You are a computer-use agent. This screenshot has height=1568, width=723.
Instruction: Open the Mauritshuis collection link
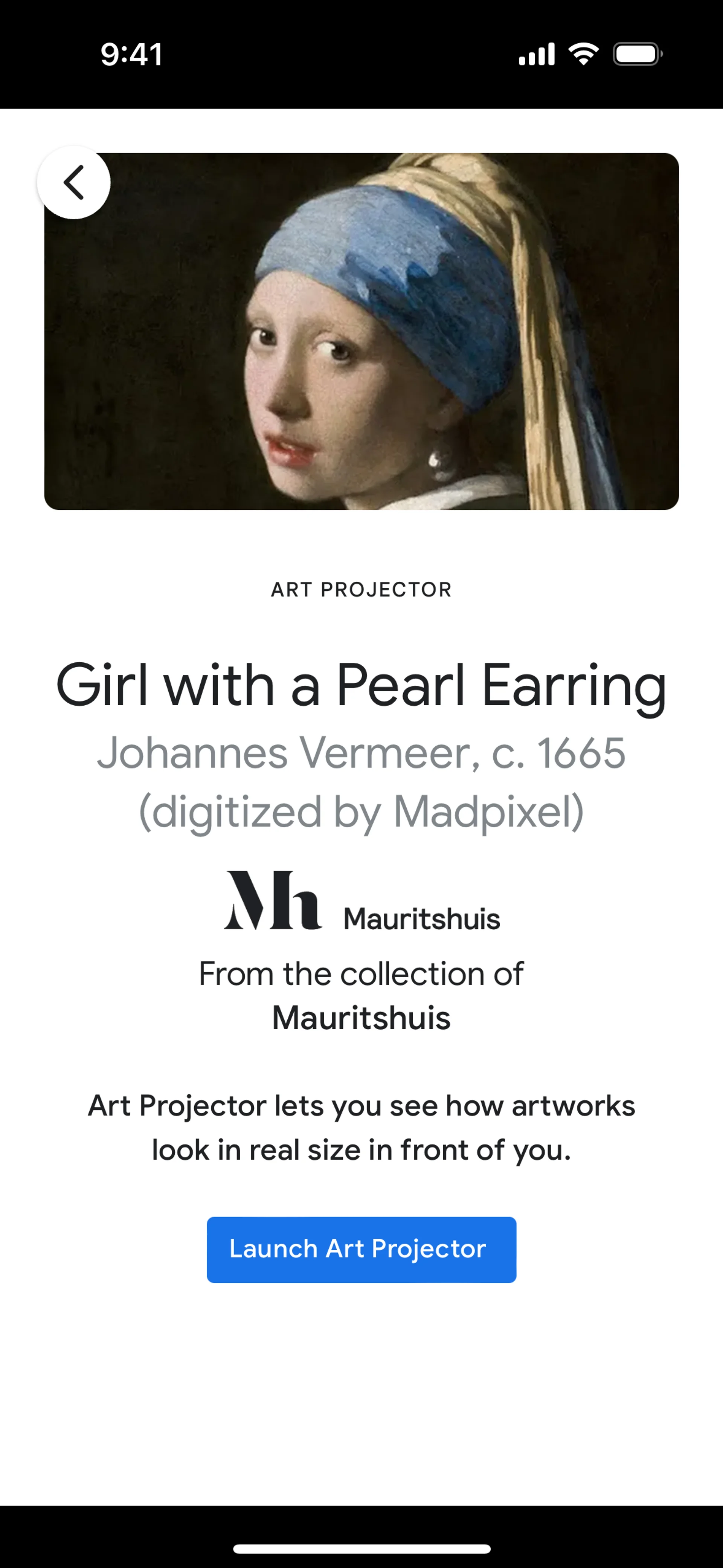point(361,1018)
